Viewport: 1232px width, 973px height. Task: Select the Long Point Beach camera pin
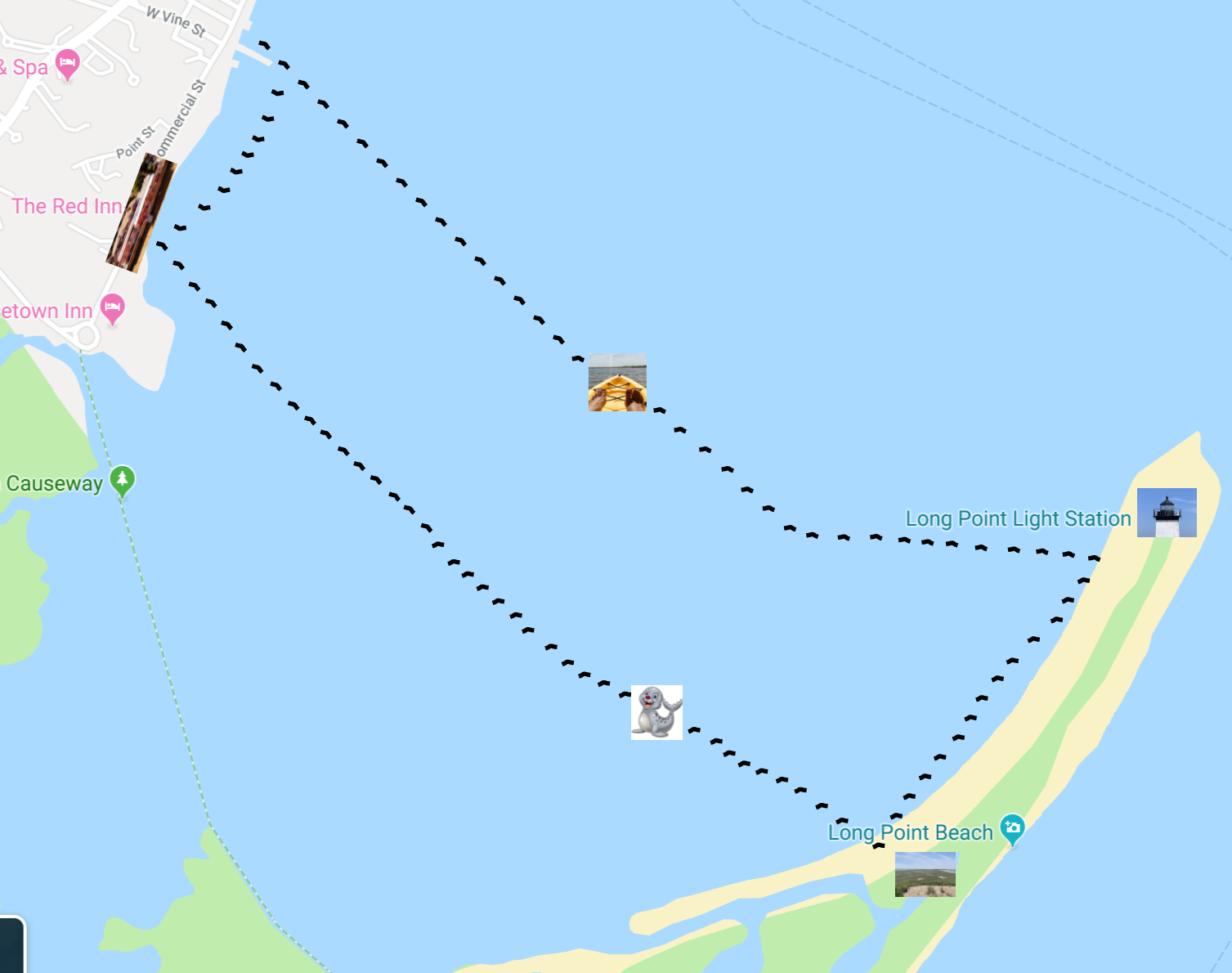[1012, 828]
